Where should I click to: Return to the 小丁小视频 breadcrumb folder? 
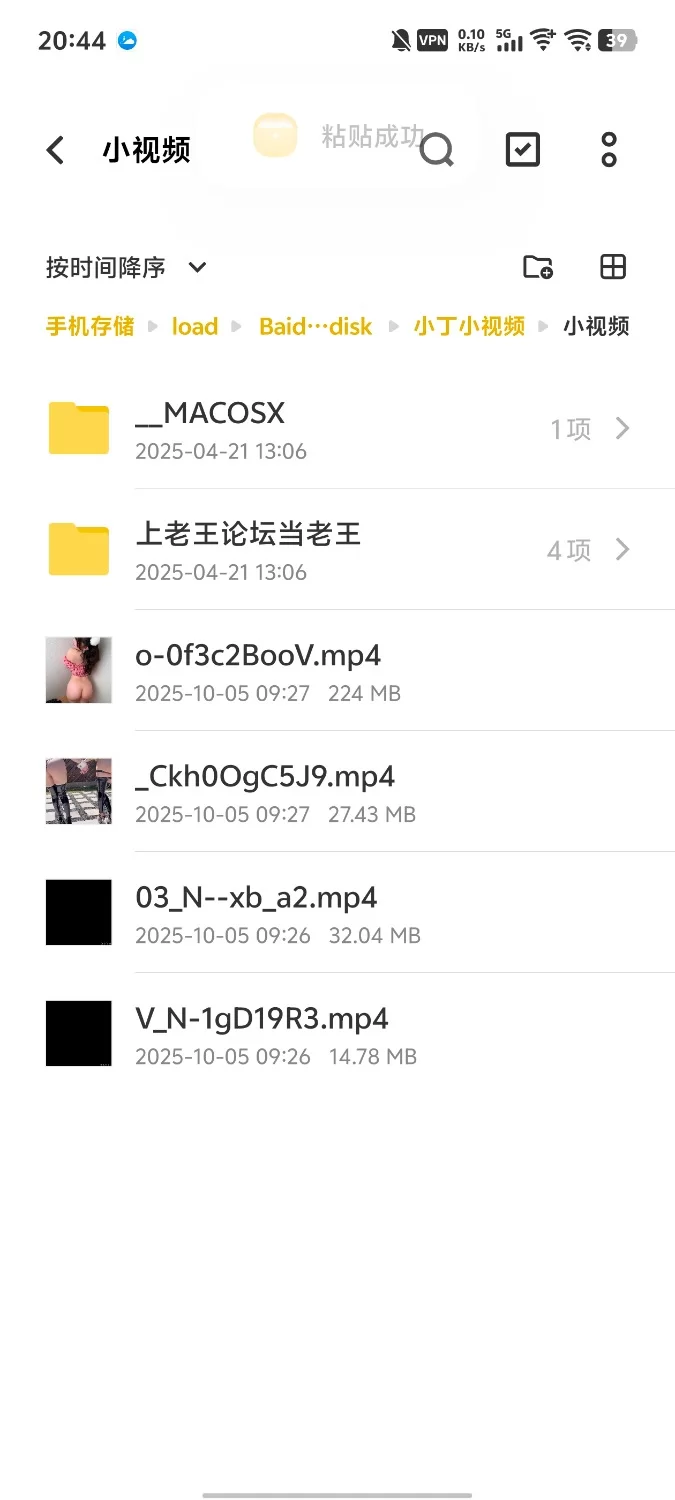(x=469, y=326)
